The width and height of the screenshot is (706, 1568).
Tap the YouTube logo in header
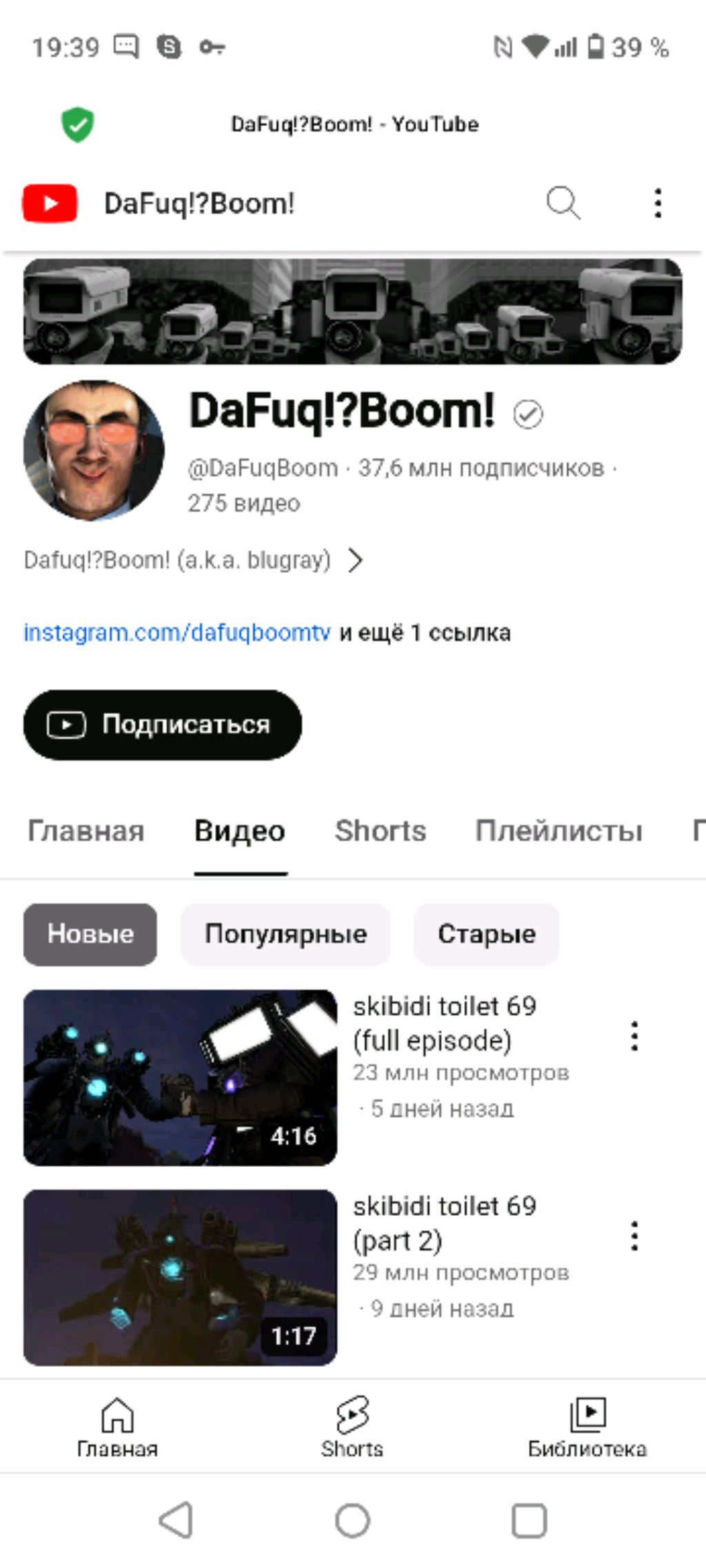pos(50,203)
